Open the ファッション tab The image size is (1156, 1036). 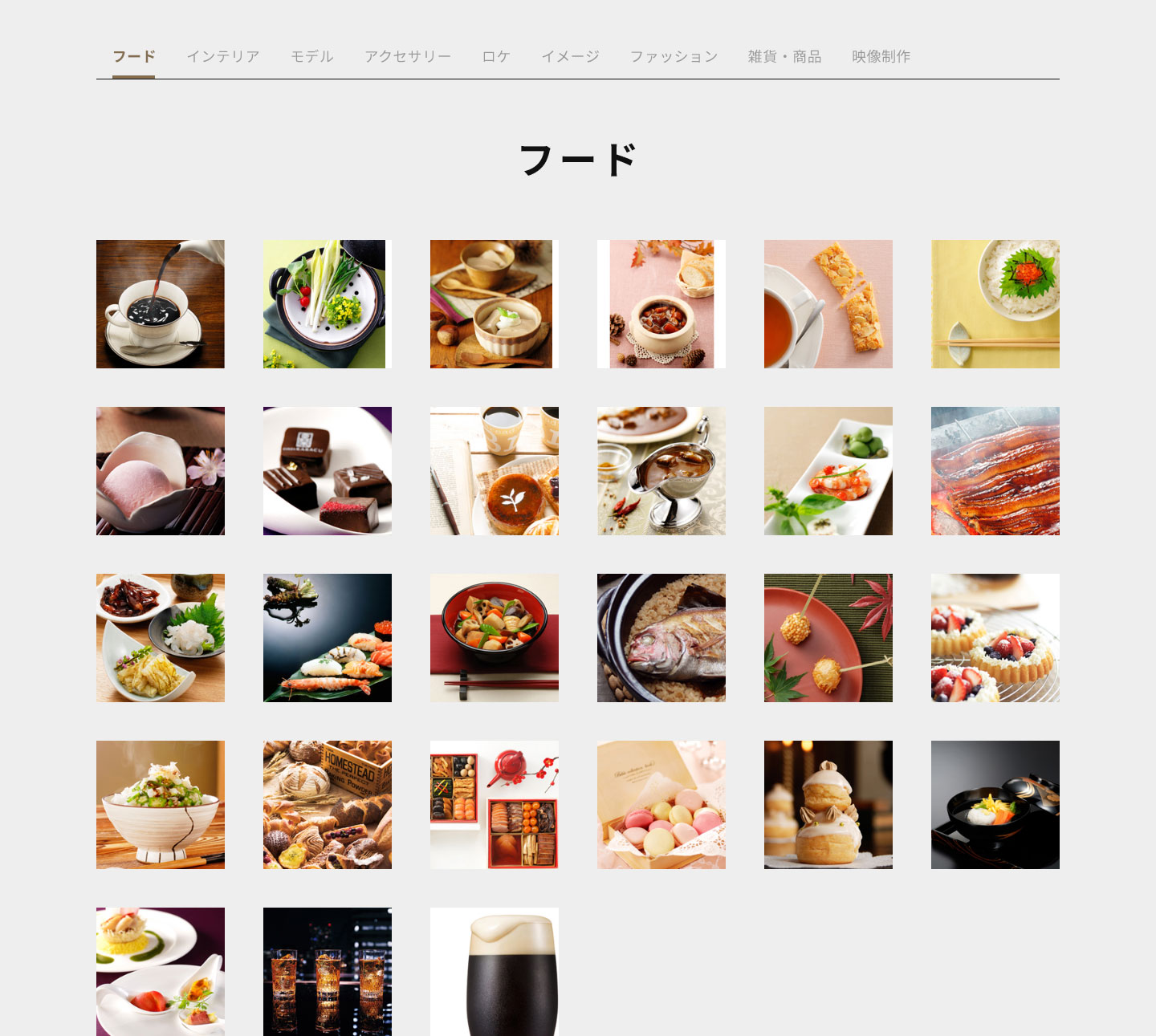[674, 56]
